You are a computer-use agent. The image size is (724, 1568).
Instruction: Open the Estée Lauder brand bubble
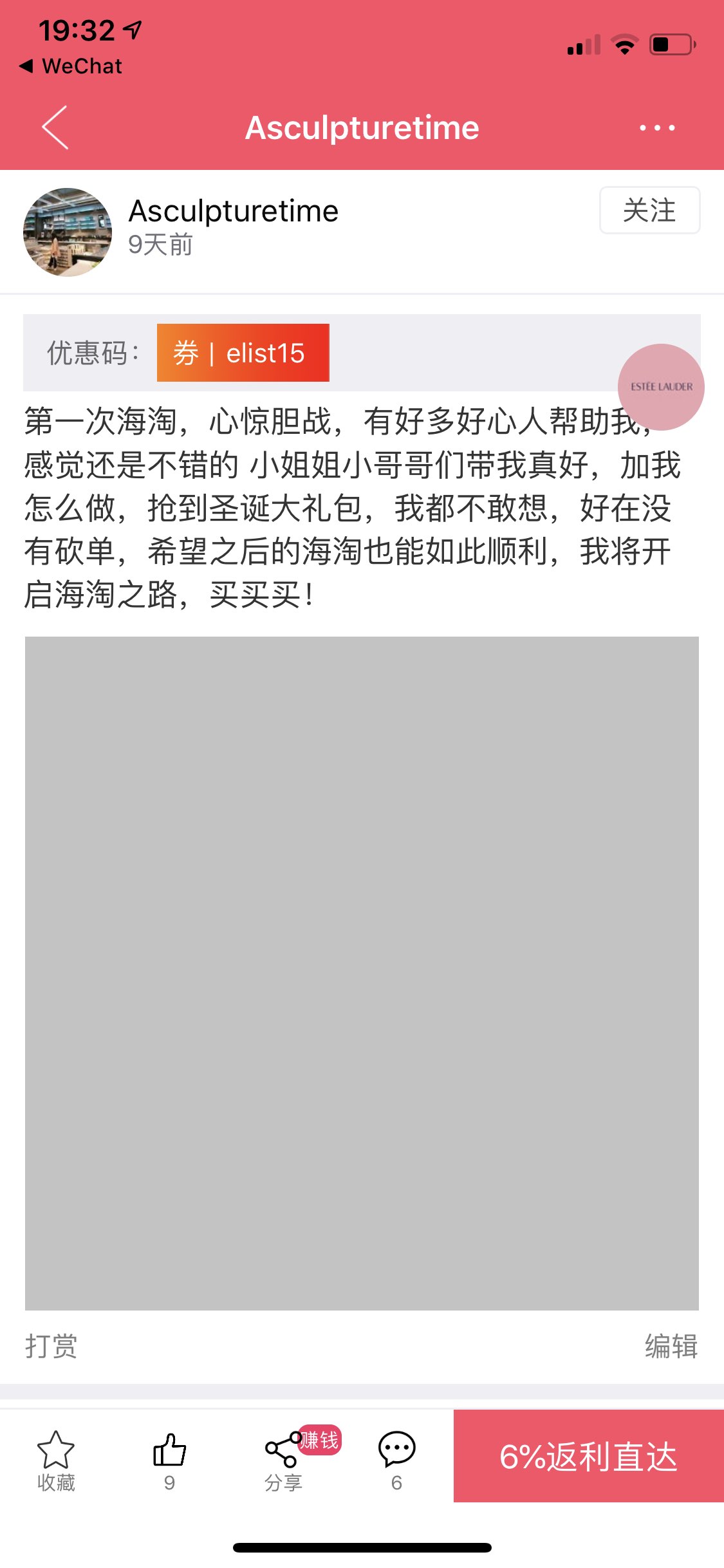[661, 387]
